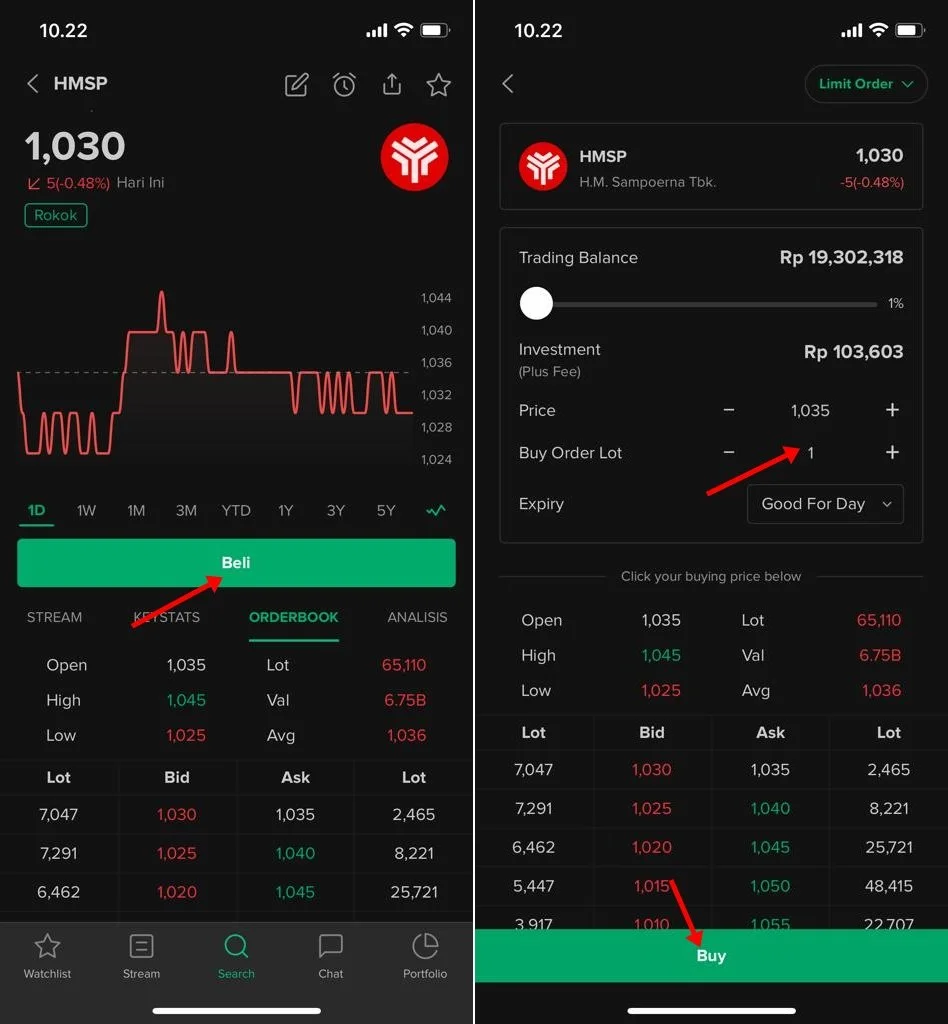Open the Limit Order type dropdown

coord(866,84)
